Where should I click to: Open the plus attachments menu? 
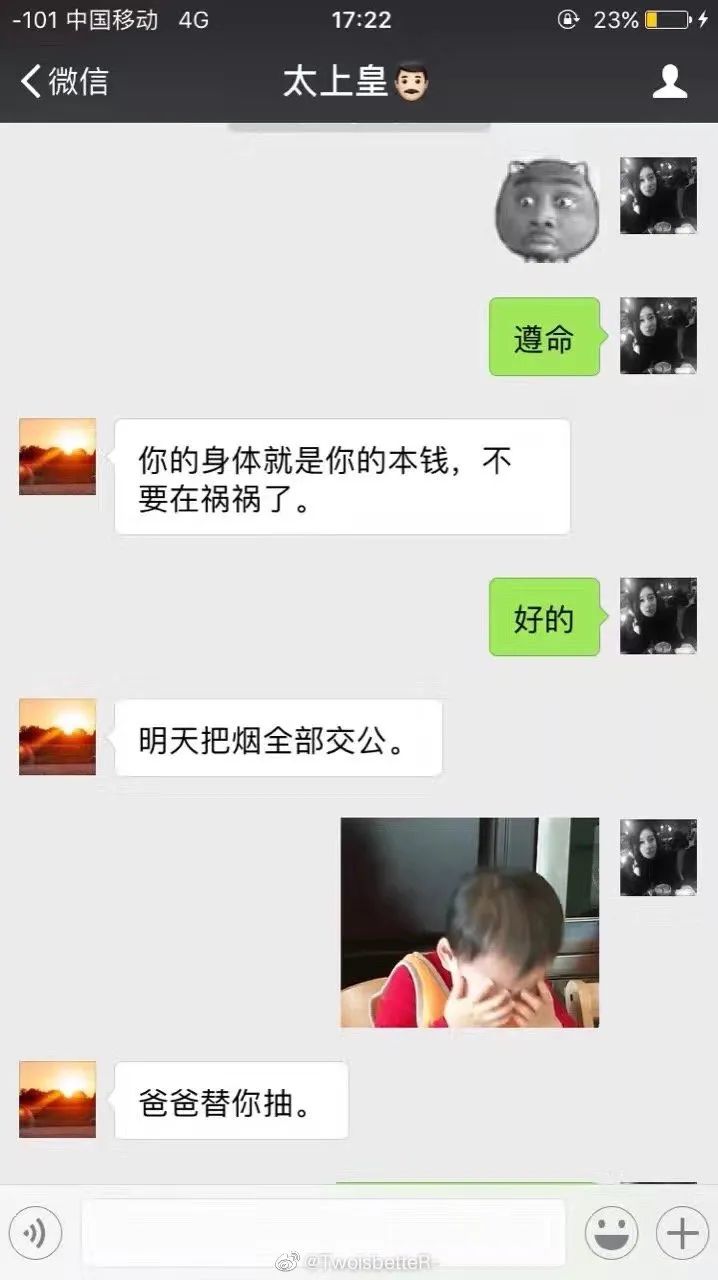(x=683, y=1233)
